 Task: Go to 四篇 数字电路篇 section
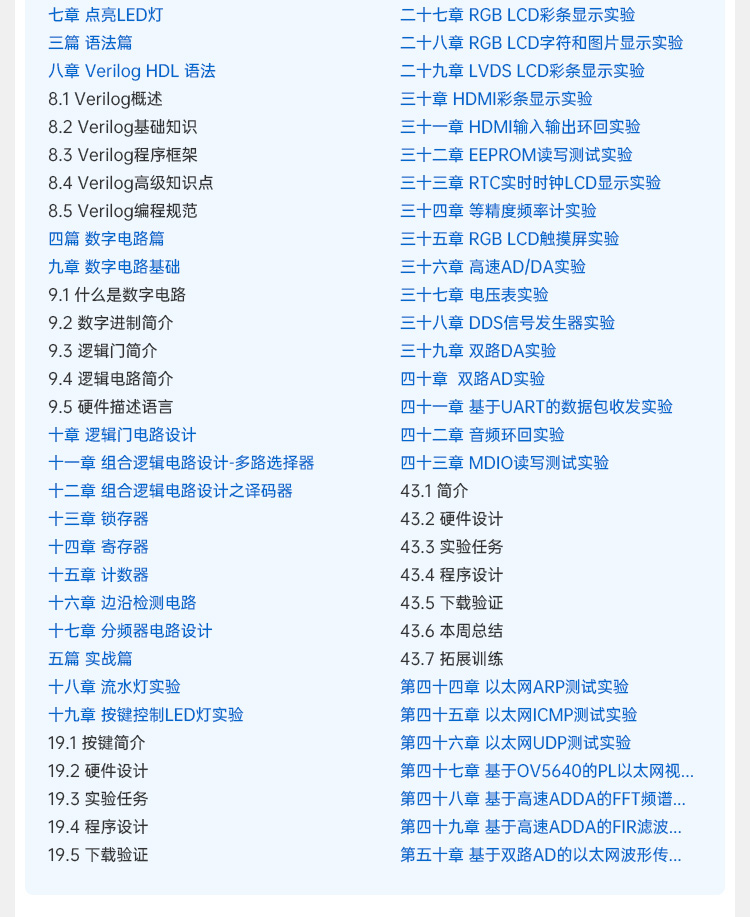tap(106, 239)
